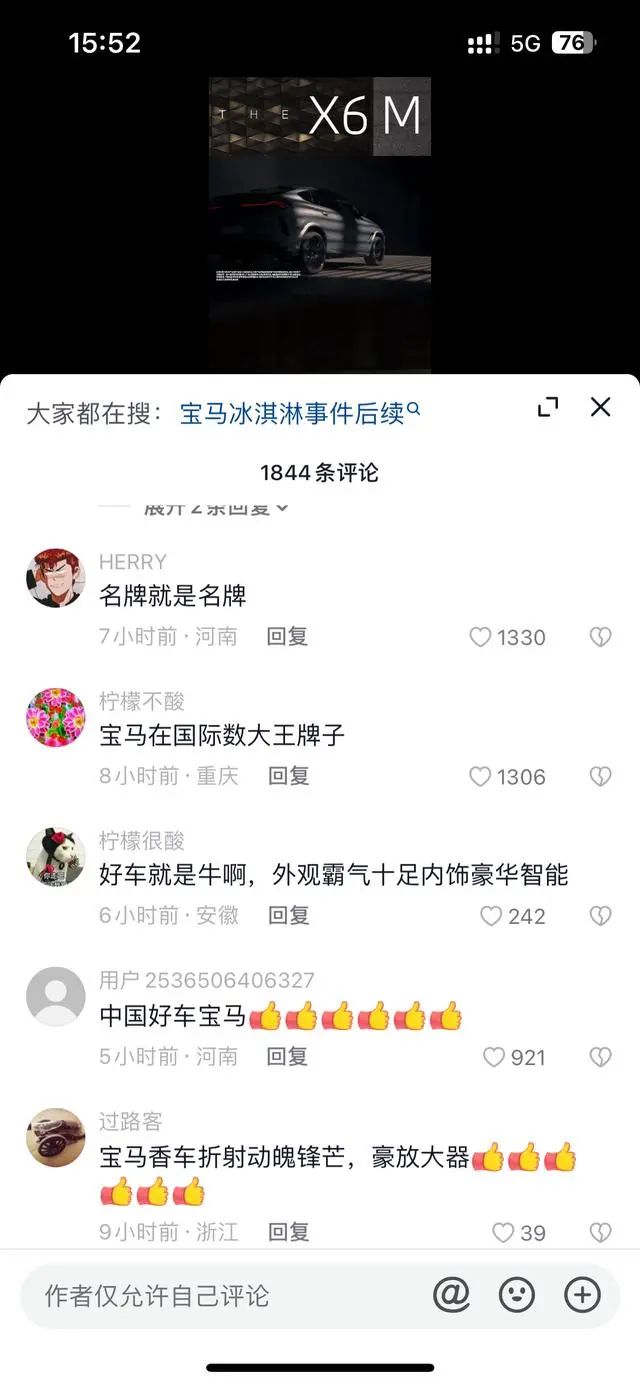This screenshot has width=640, height=1385.
Task: Close the comments panel
Action: click(600, 407)
